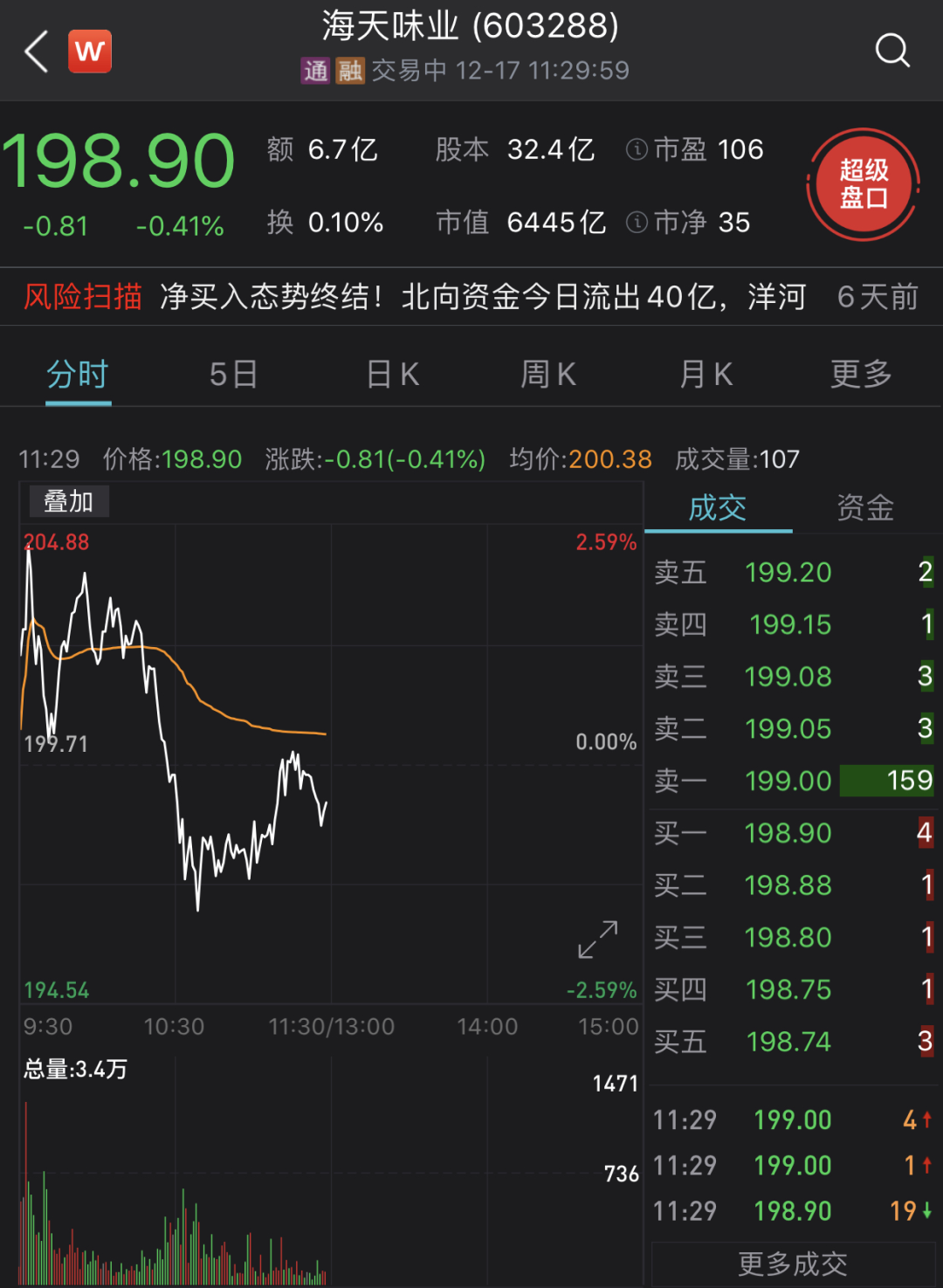The image size is (943, 1288).
Task: Switch to the 5日 chart tab
Action: [233, 375]
